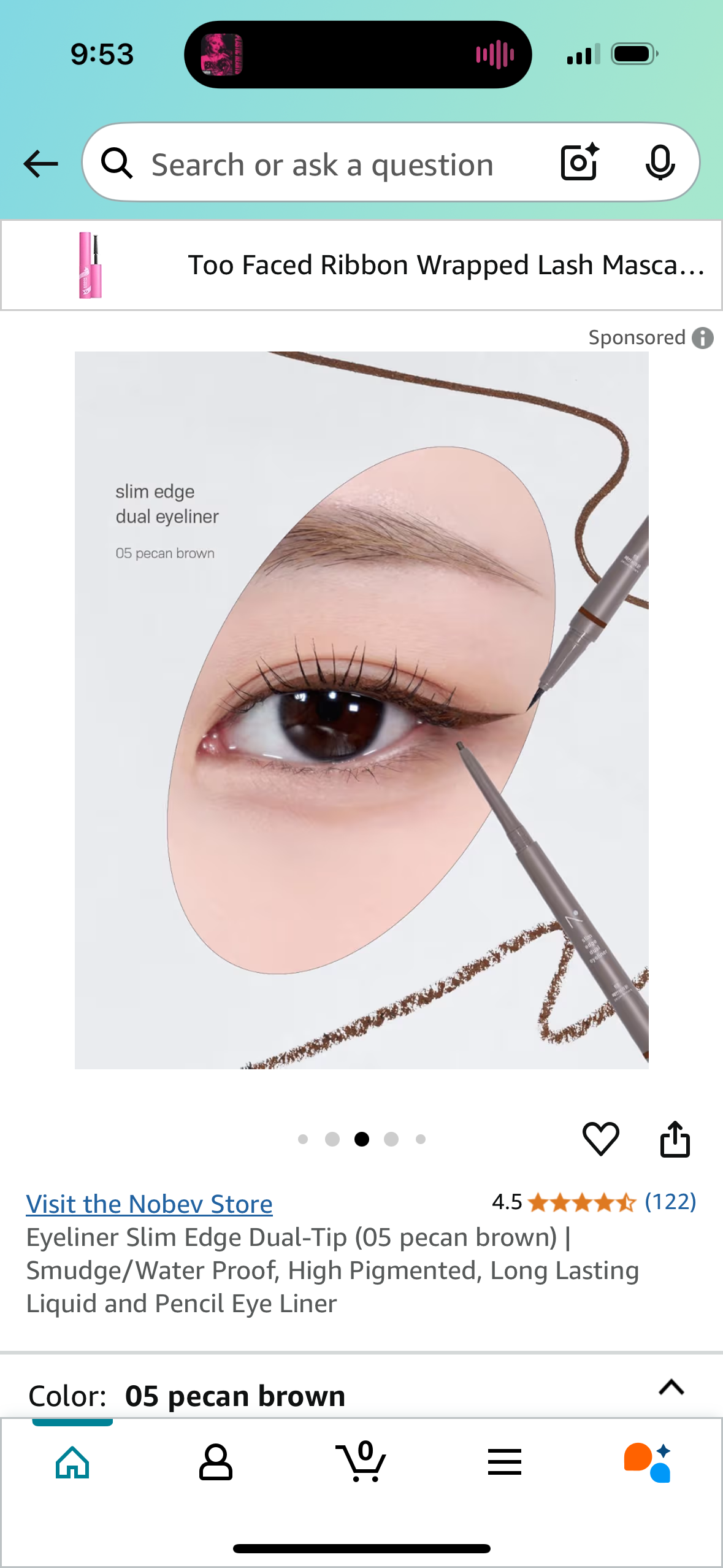
Task: Open Sponsored info icon
Action: pyautogui.click(x=703, y=338)
